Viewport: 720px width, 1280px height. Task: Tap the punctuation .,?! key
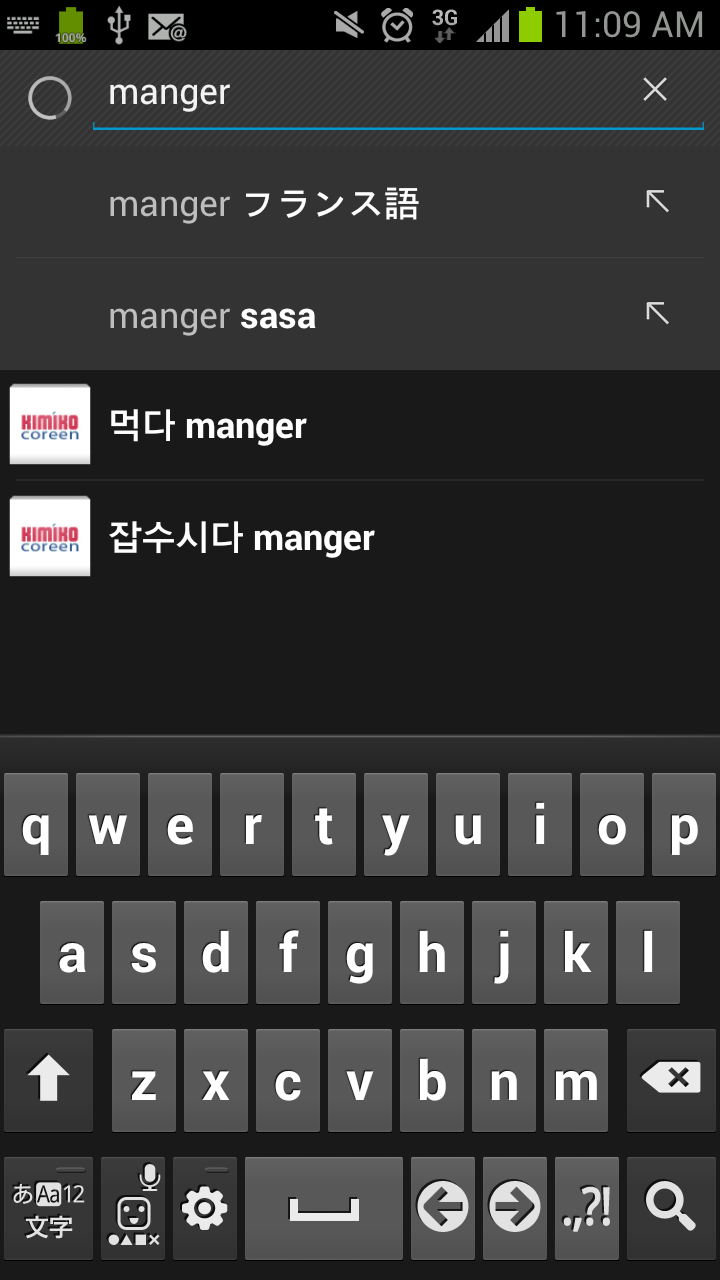(587, 1208)
